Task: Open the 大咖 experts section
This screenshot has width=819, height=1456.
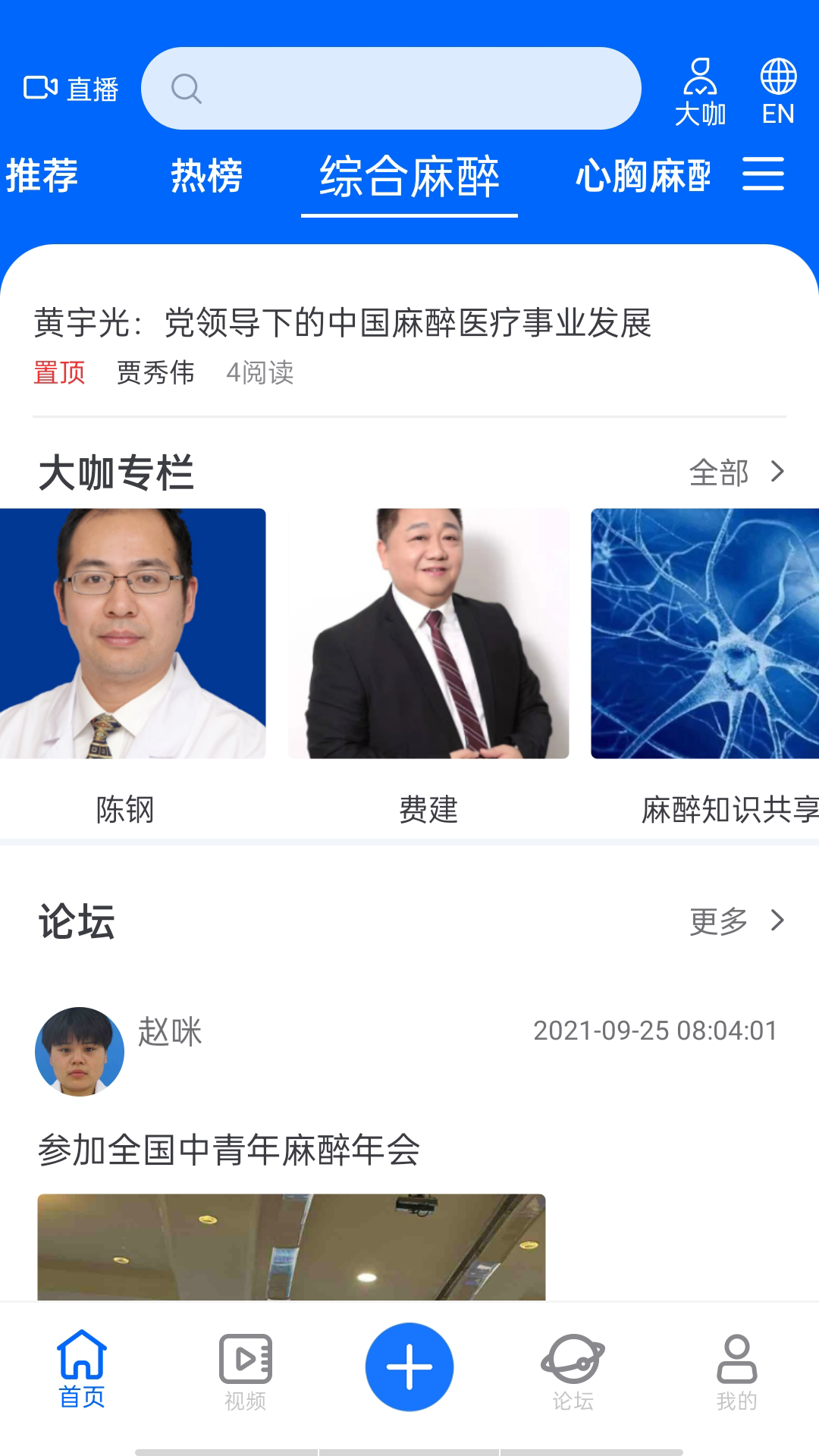Action: pos(700,89)
